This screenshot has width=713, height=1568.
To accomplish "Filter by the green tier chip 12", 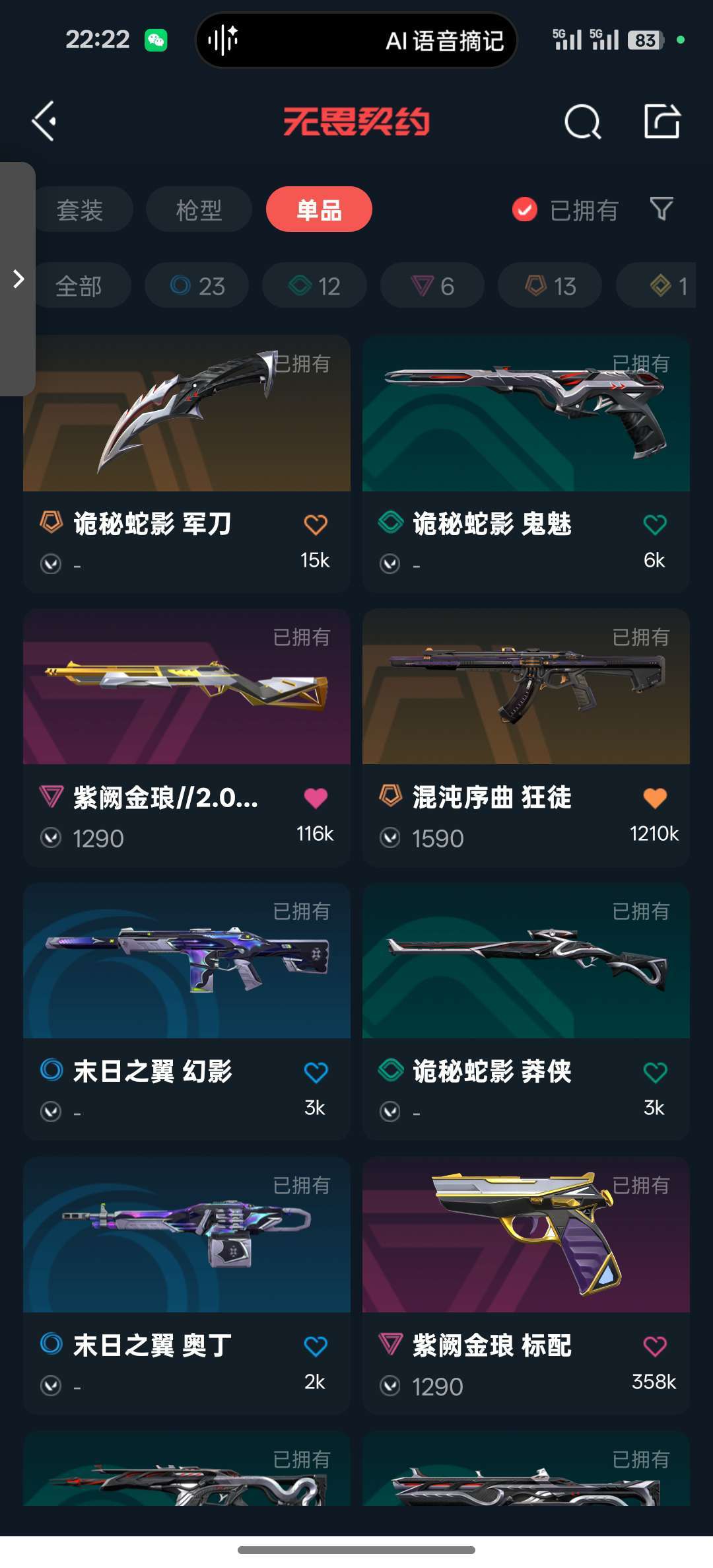I will [314, 285].
